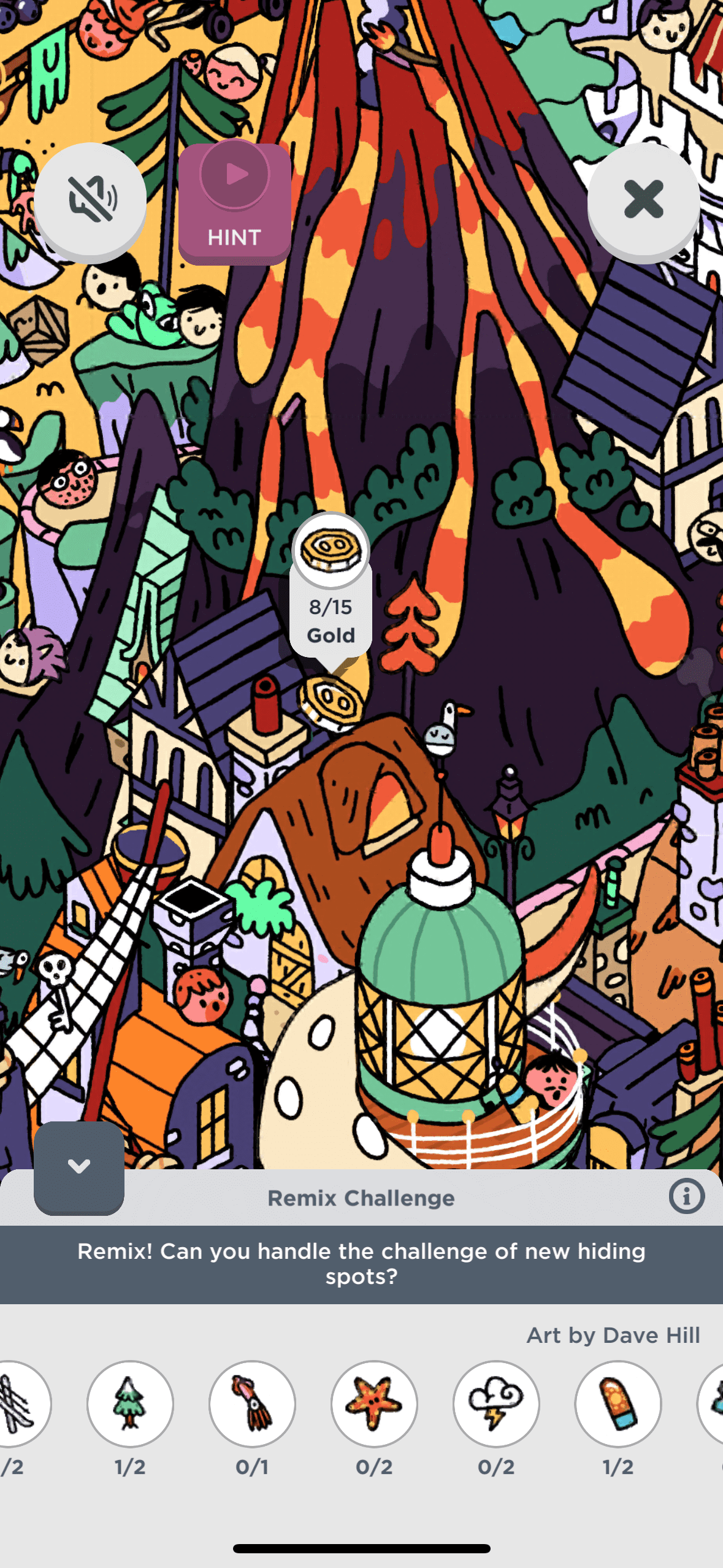Select the starfish item to find
723x1568 pixels.
coord(374,1404)
